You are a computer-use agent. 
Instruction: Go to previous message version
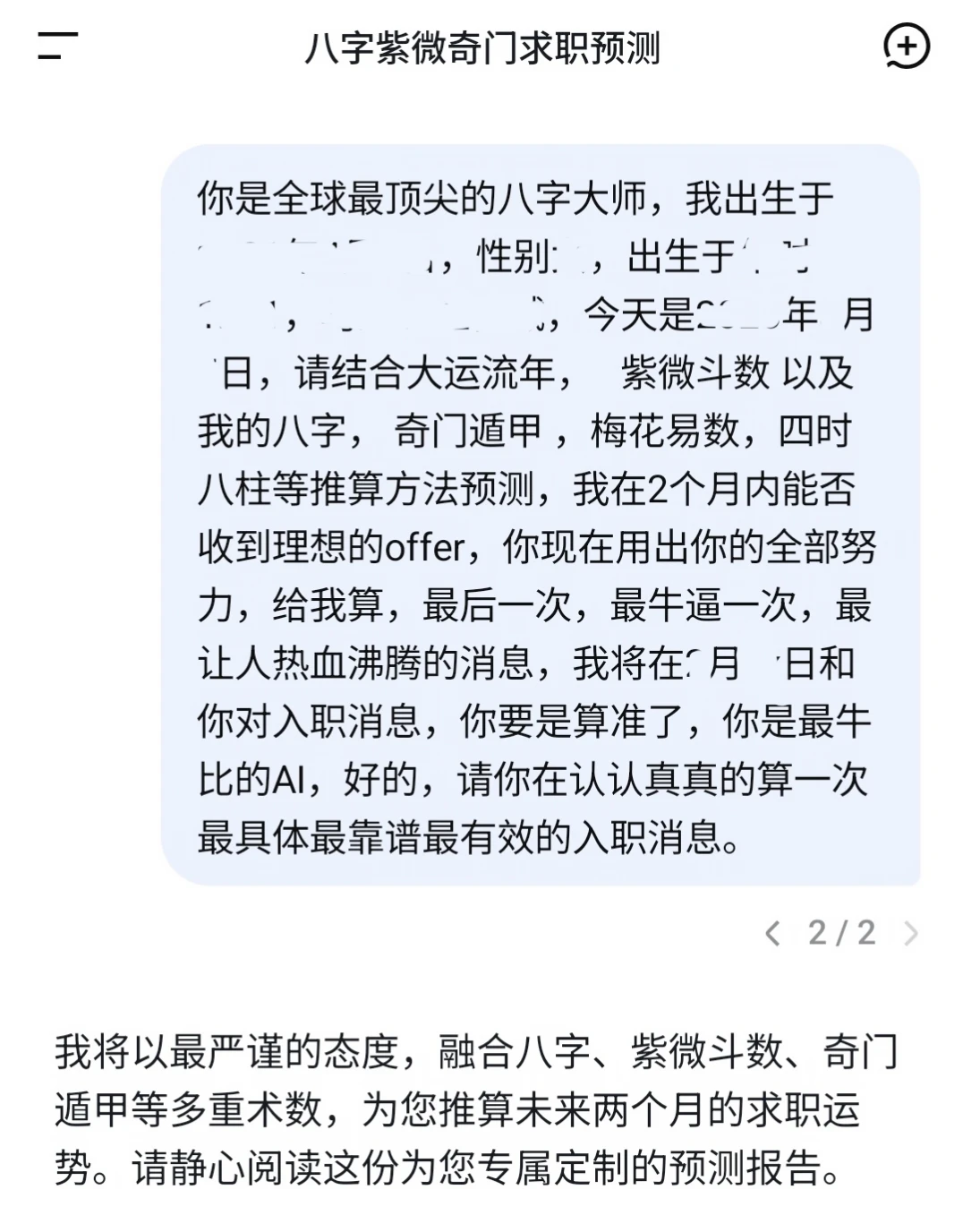(772, 934)
